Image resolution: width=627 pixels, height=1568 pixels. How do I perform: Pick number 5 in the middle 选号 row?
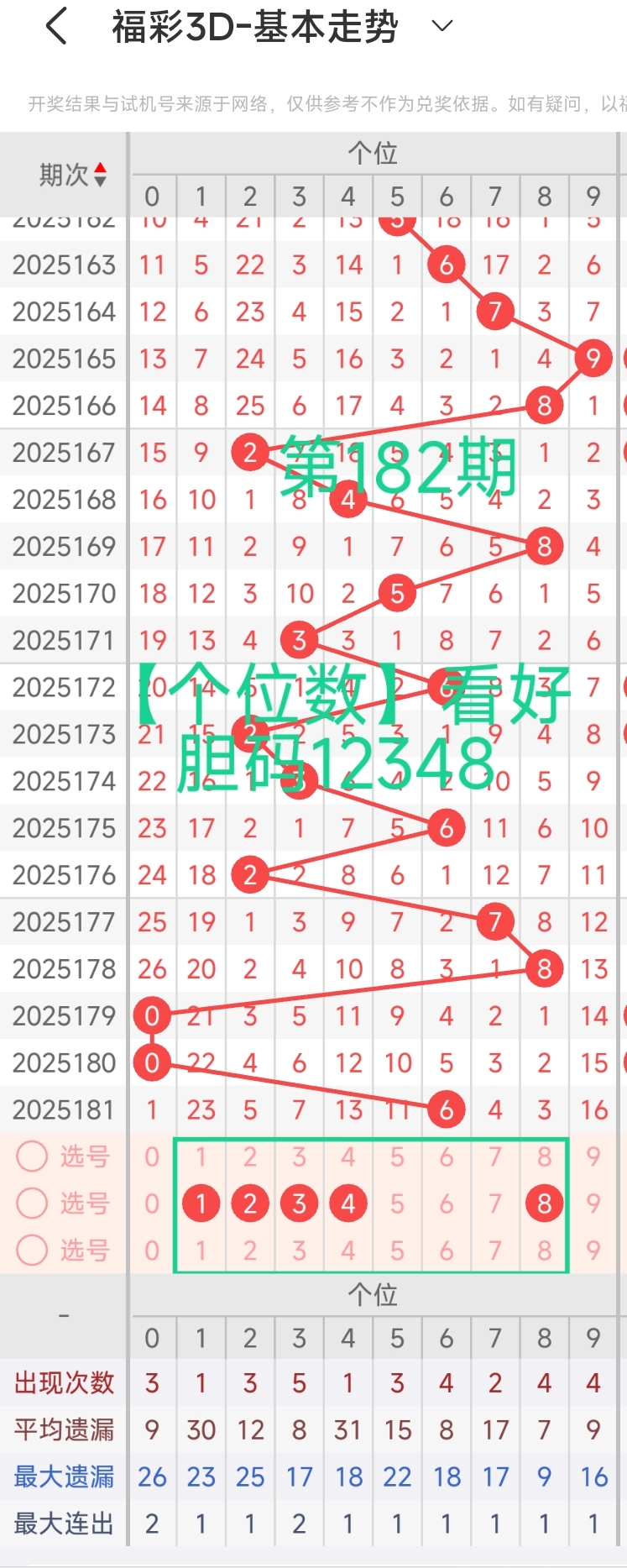click(x=397, y=1203)
